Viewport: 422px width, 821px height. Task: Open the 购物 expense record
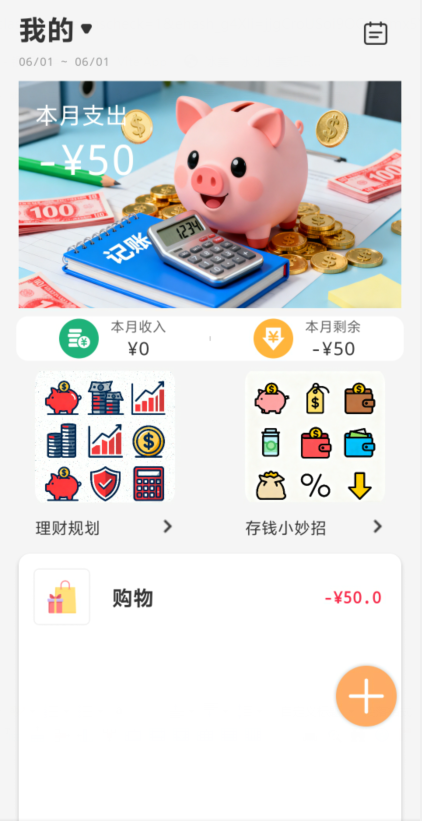click(x=210, y=597)
